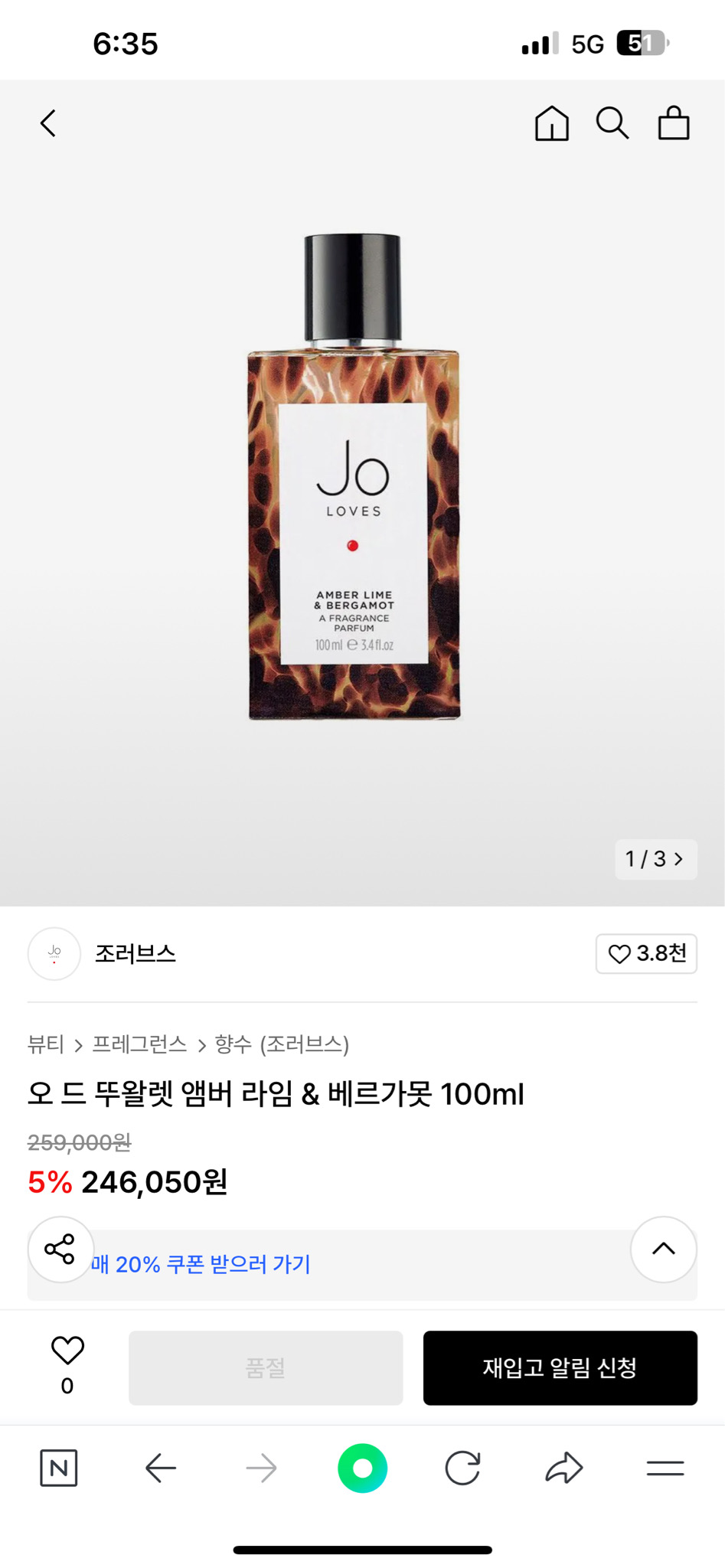Image resolution: width=725 pixels, height=1568 pixels.
Task: Like the 조러브스 brand with the heart toggle
Action: pos(645,954)
